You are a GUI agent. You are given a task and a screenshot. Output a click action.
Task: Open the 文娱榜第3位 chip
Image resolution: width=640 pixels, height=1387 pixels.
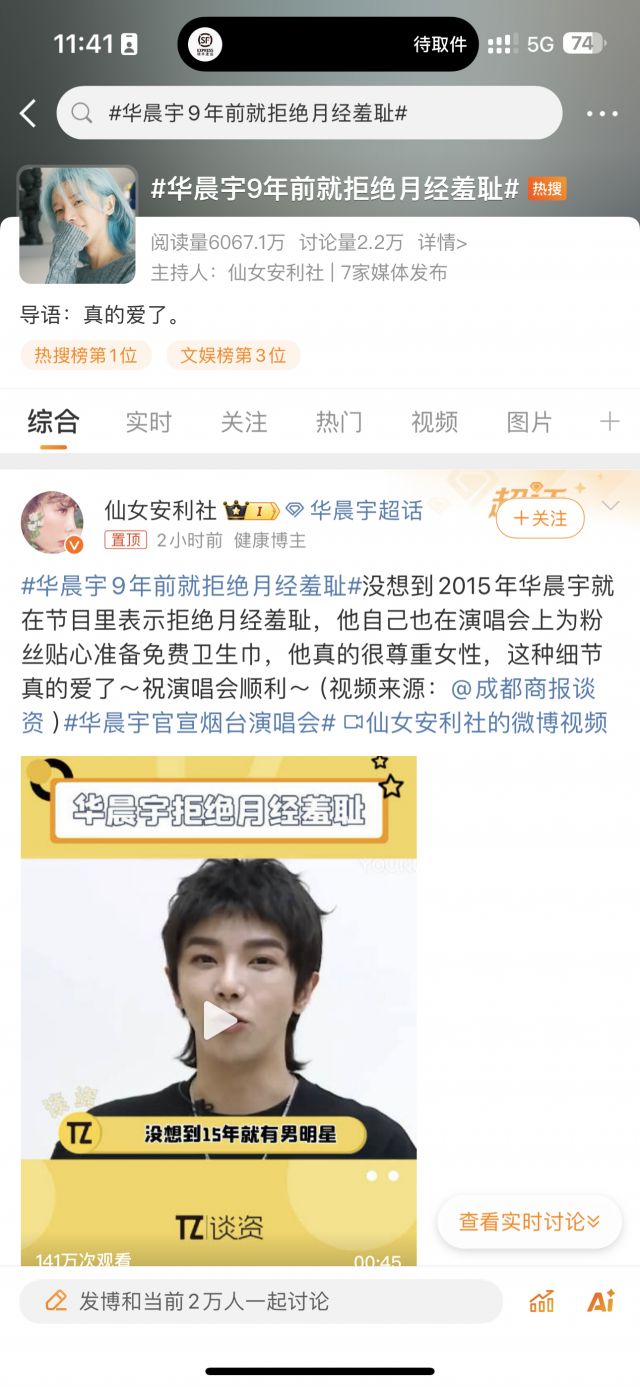[x=233, y=355]
